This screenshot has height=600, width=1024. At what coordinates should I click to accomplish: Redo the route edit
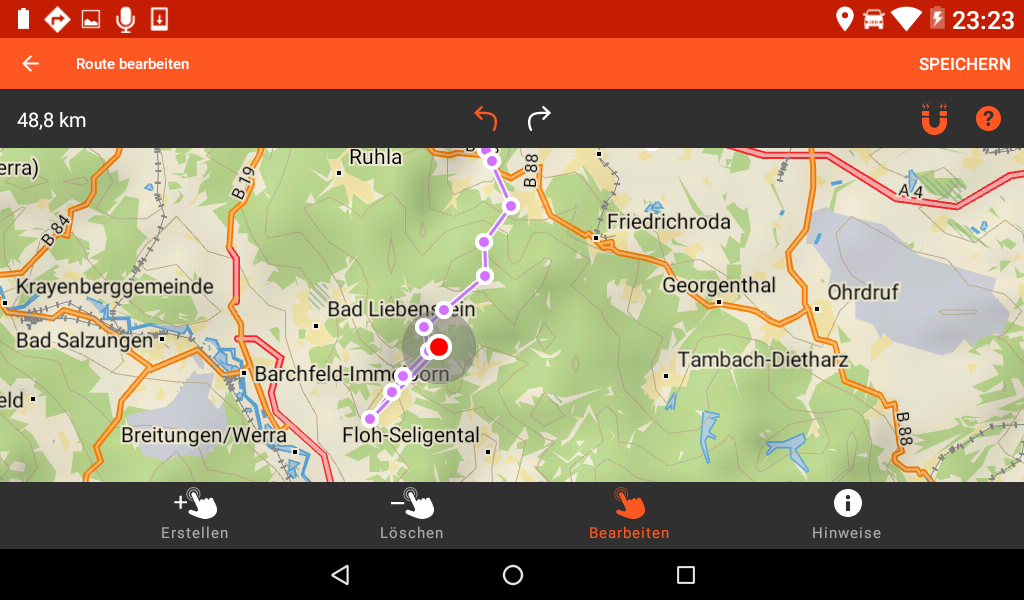click(x=539, y=119)
